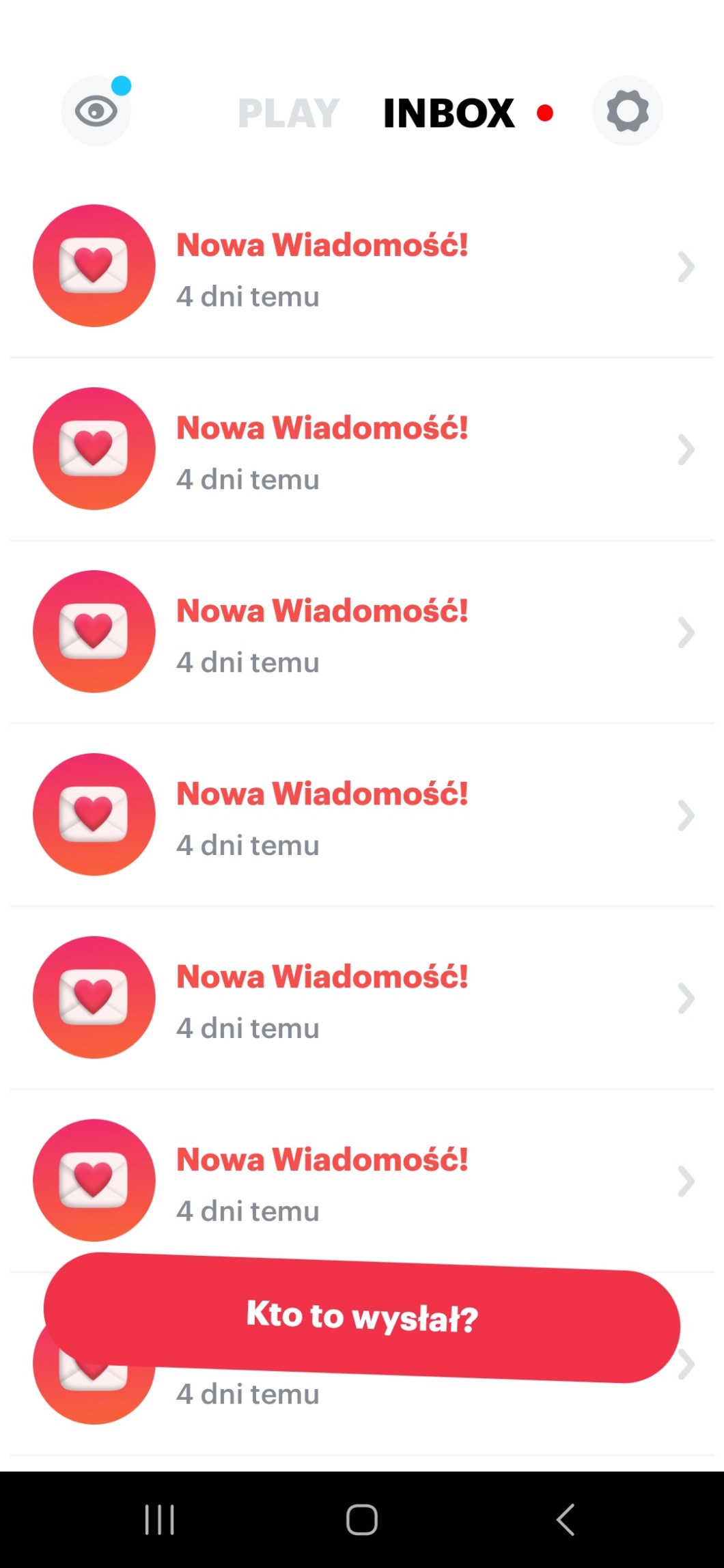Select the INBOX tab
This screenshot has height=1568, width=724.
[449, 113]
